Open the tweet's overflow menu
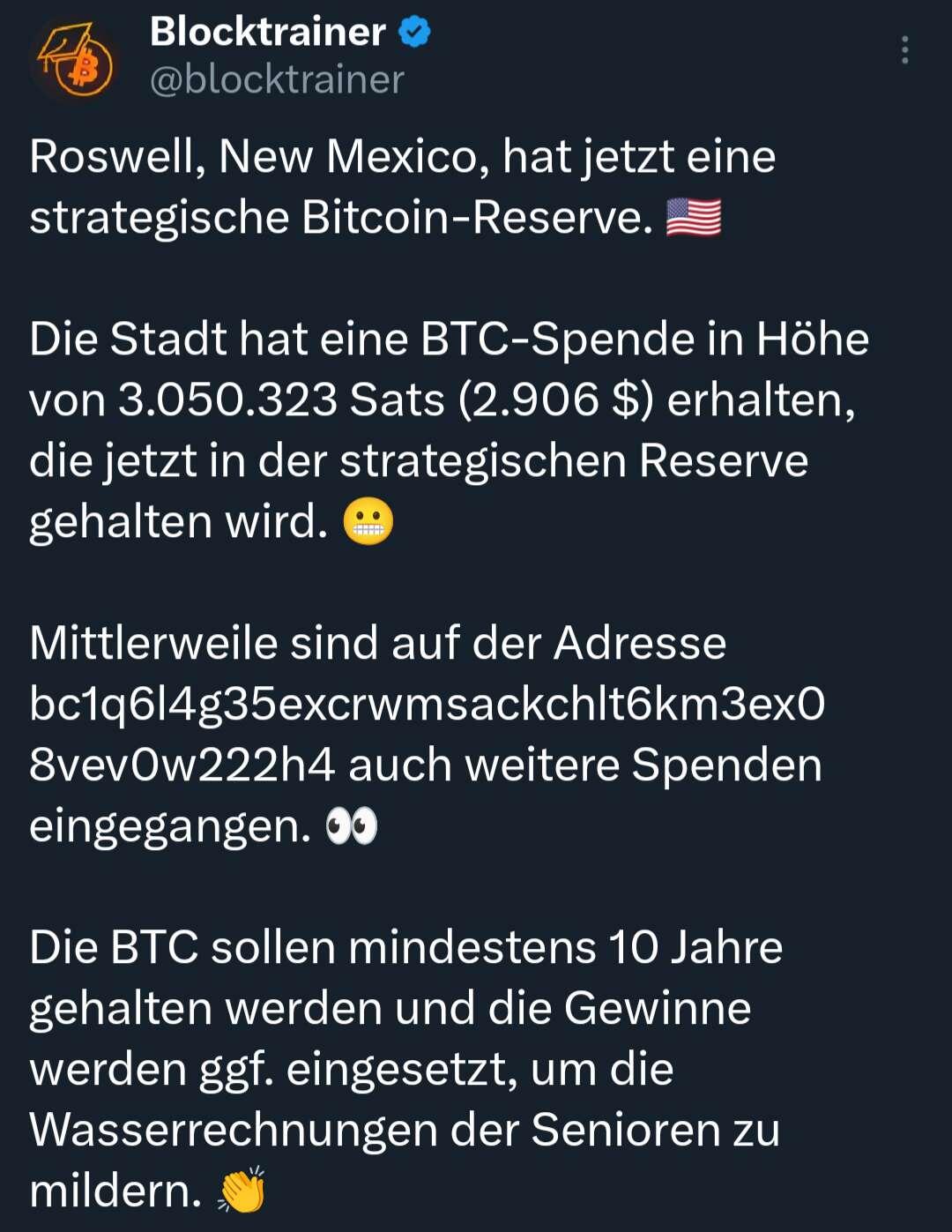Viewport: 952px width, 1232px height. point(904,50)
